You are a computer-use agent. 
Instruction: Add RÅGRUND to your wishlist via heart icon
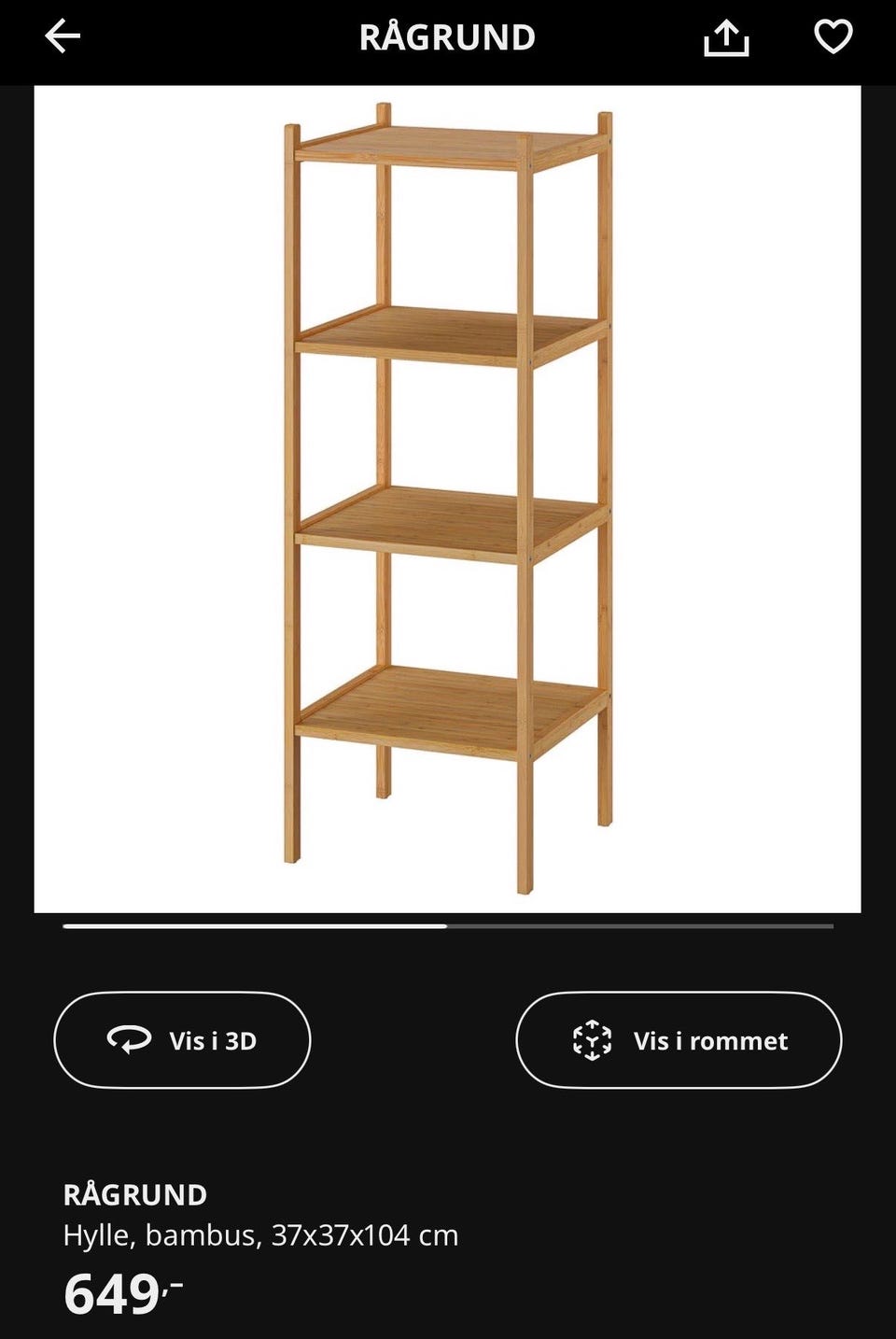832,36
